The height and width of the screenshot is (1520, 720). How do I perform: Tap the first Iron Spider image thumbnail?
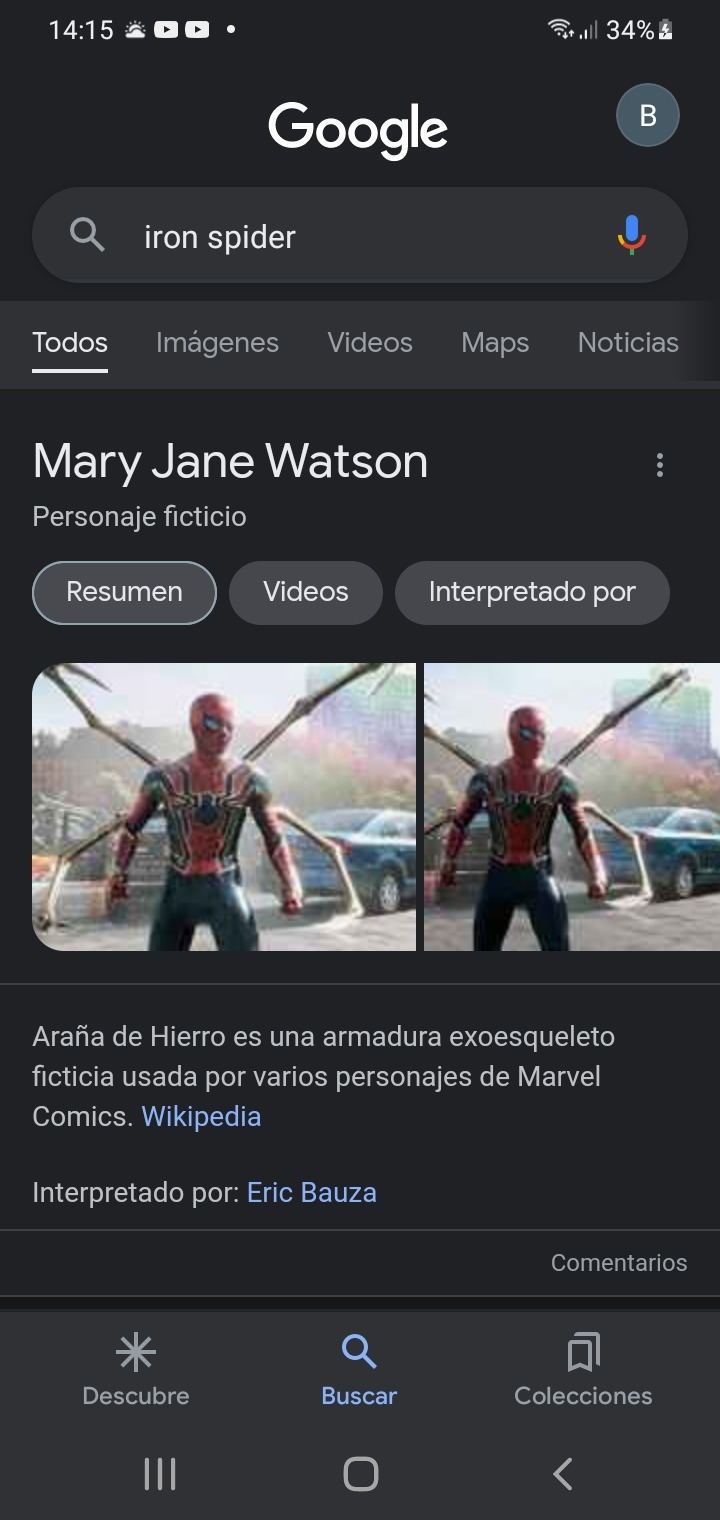(x=224, y=805)
